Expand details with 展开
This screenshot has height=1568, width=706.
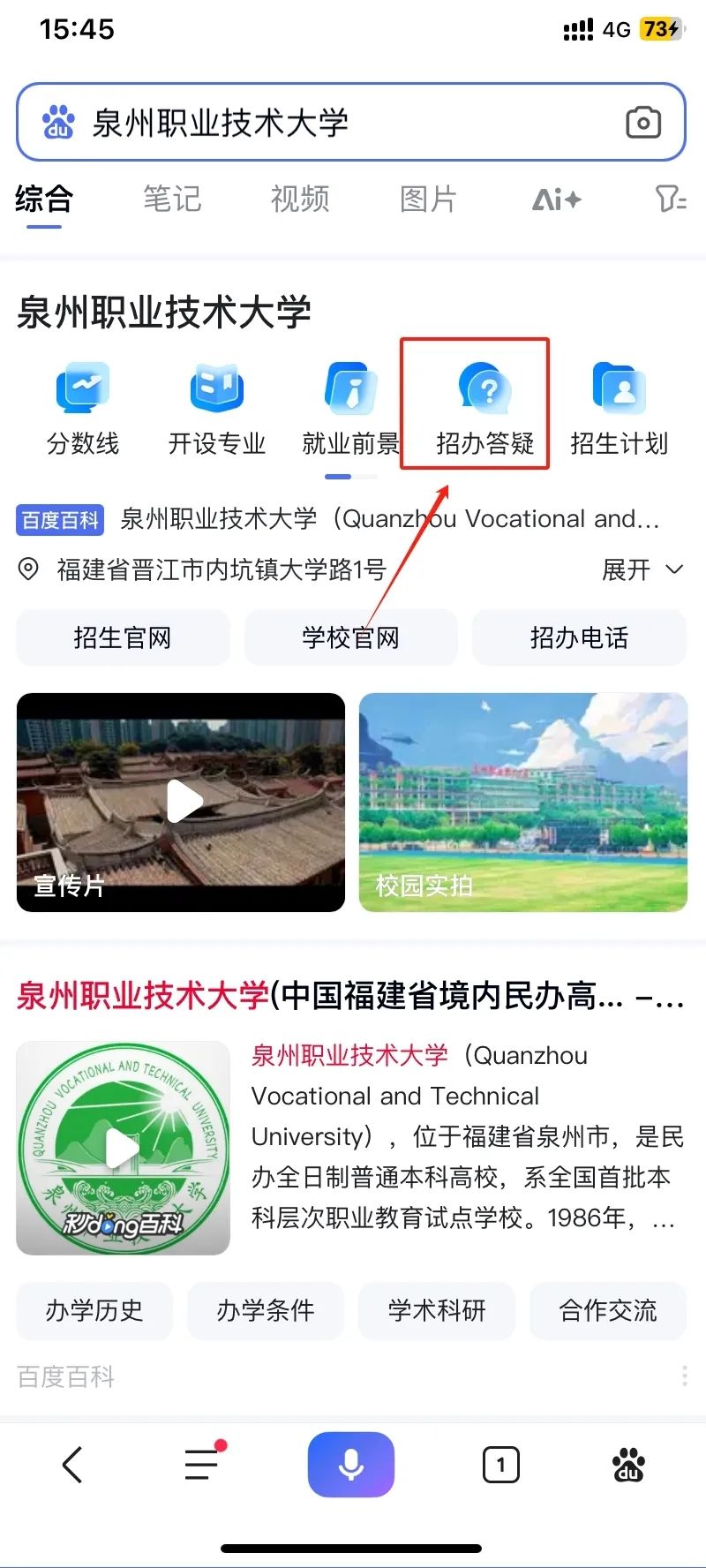click(x=642, y=569)
